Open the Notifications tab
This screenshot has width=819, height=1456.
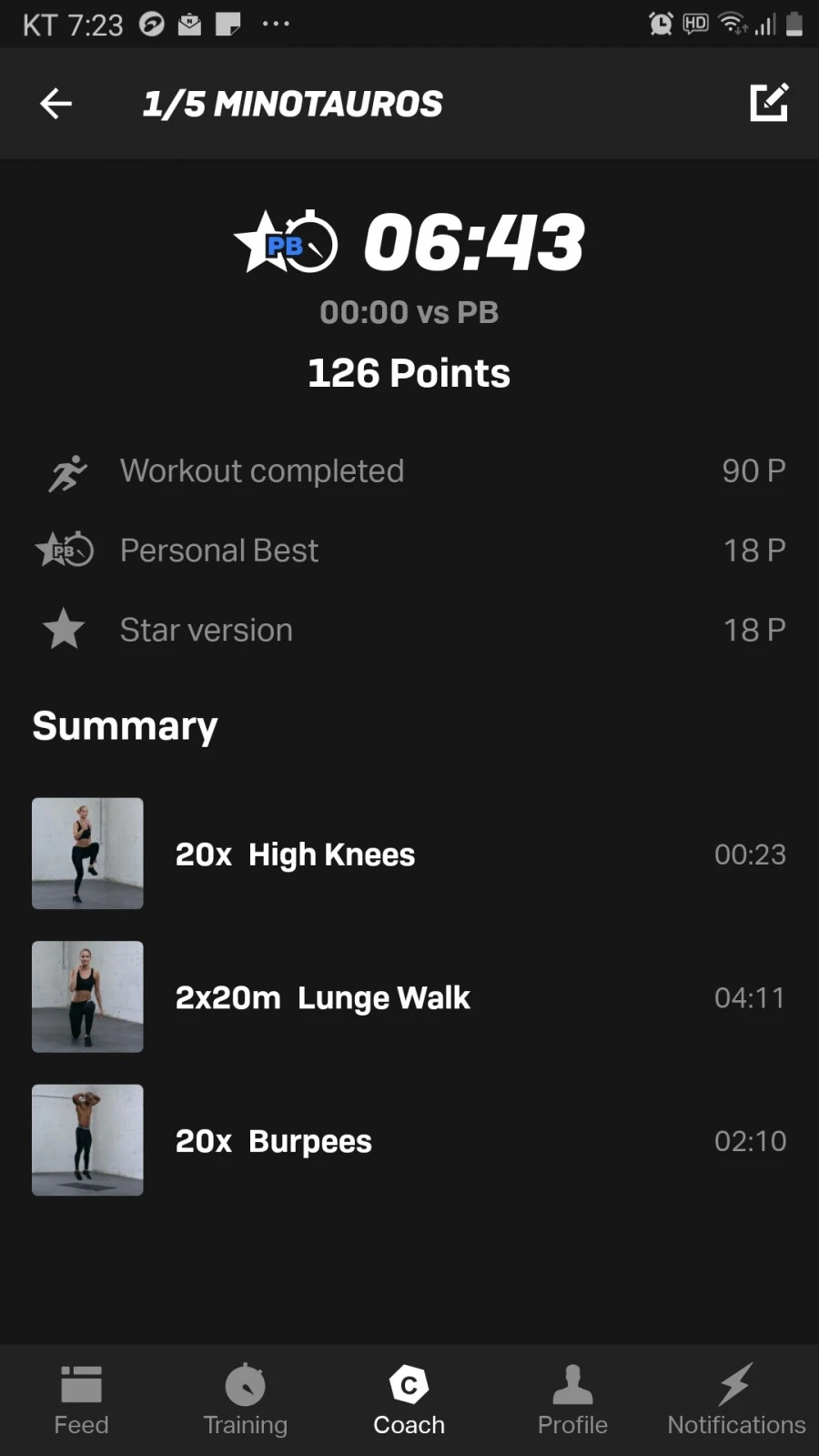point(736,1400)
